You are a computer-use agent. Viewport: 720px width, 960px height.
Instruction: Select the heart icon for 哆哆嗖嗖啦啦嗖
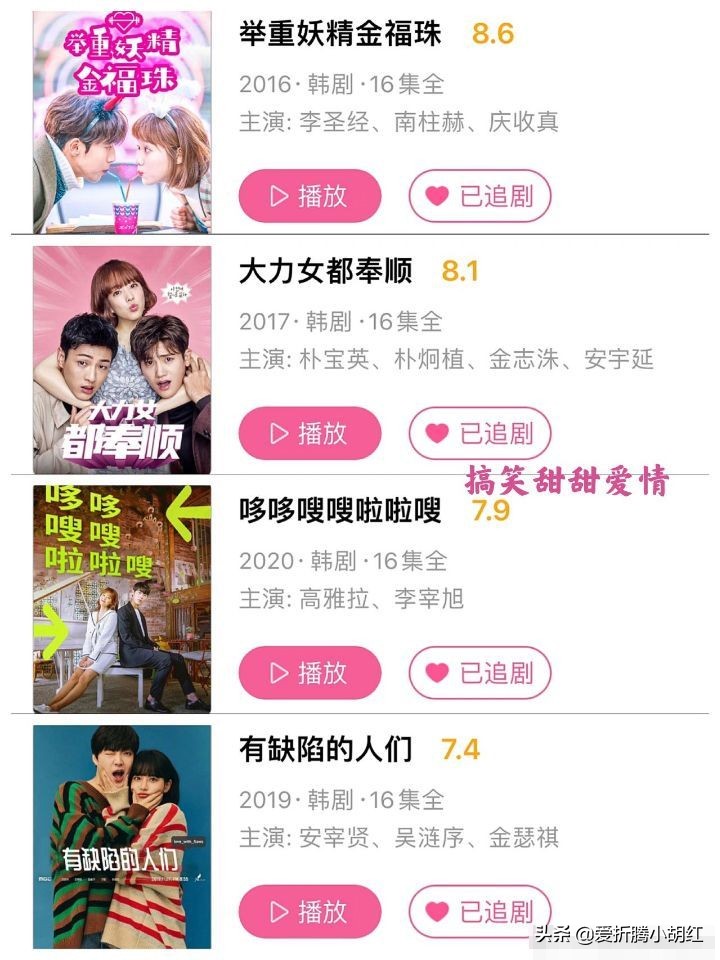pyautogui.click(x=437, y=672)
